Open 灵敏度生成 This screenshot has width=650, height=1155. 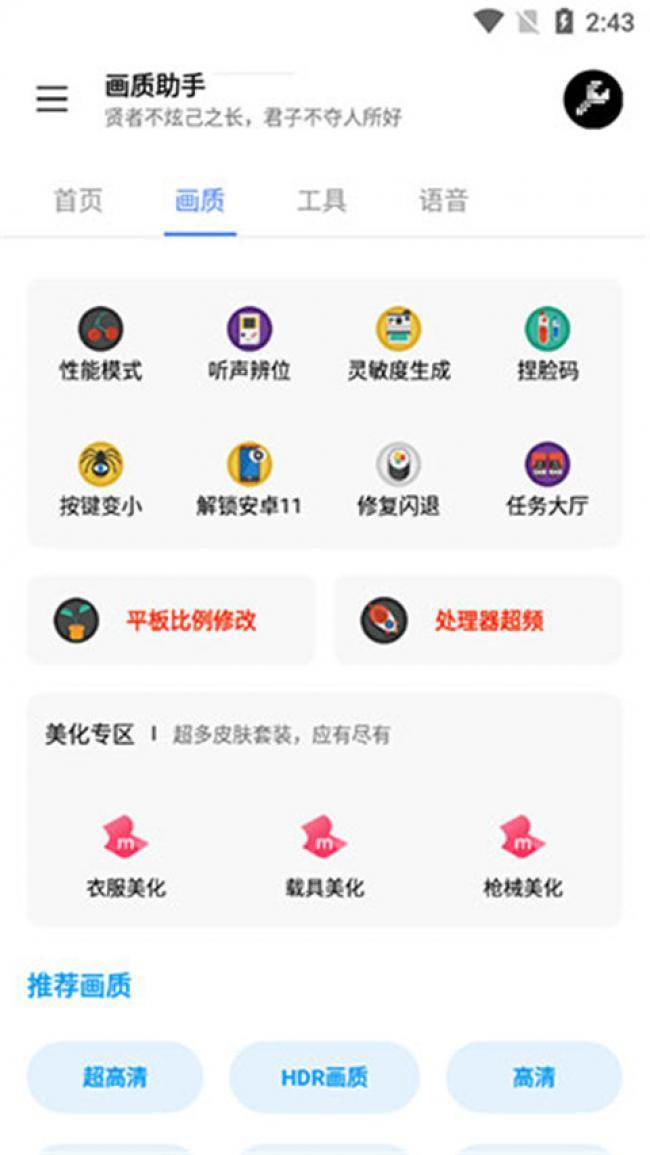tap(398, 344)
